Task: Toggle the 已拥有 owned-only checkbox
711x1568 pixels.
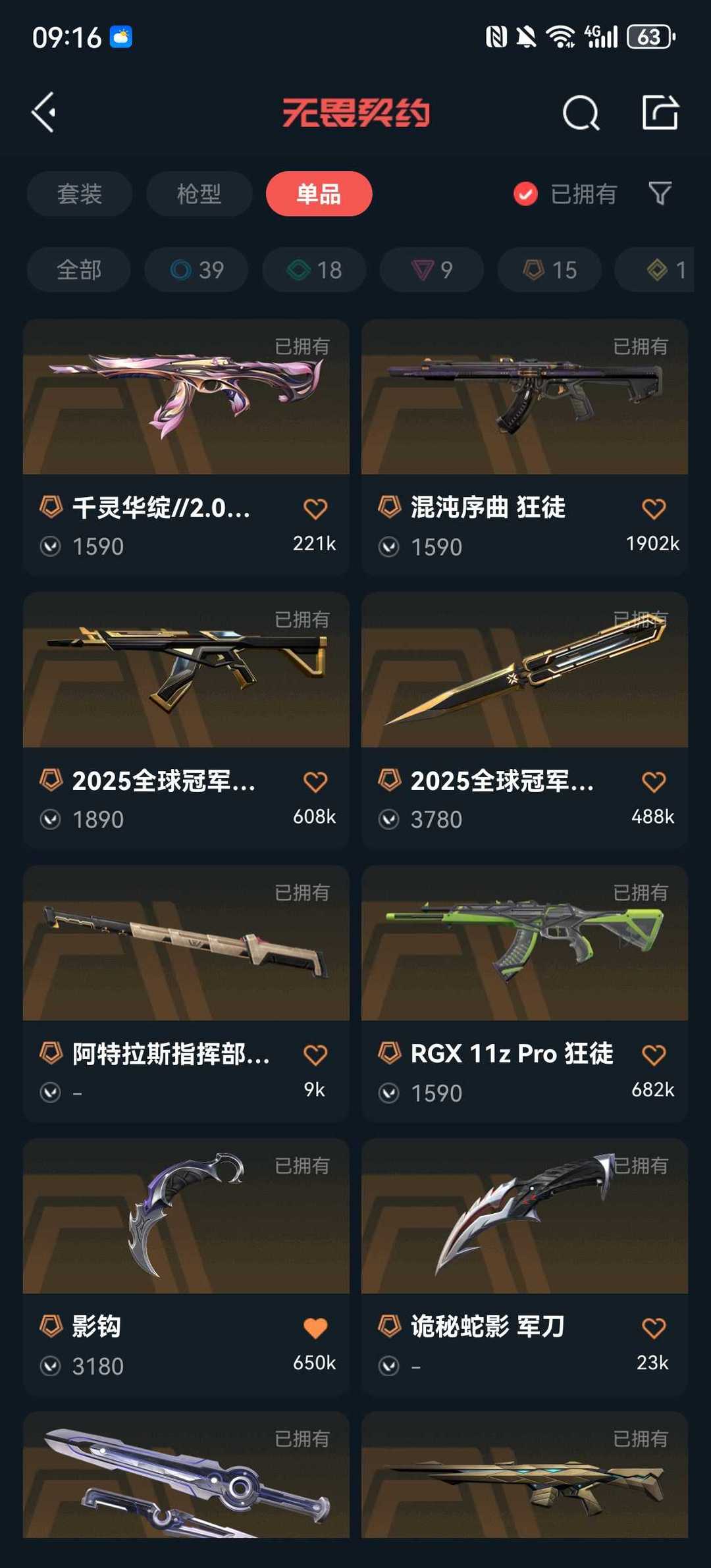Action: tap(525, 194)
